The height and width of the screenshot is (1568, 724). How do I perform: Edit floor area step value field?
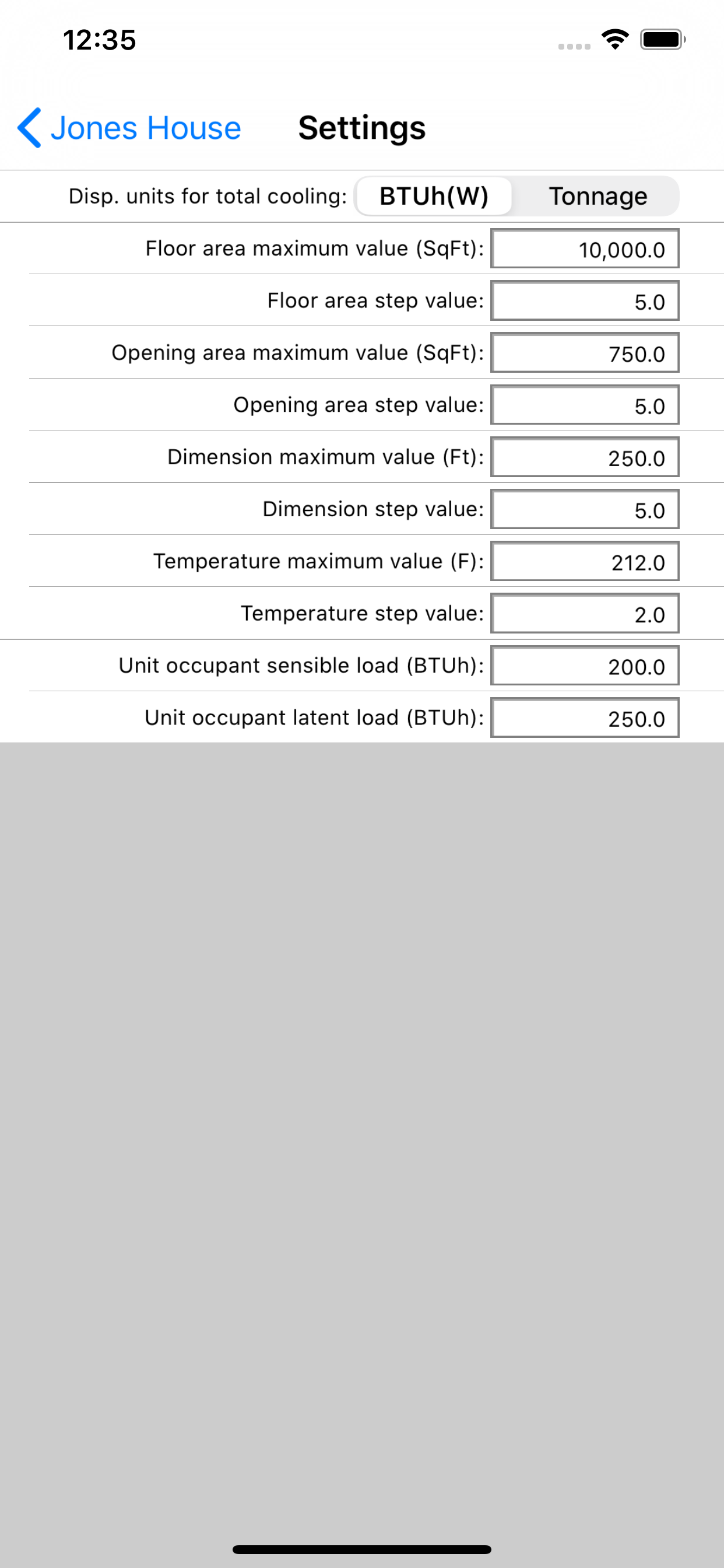585,300
